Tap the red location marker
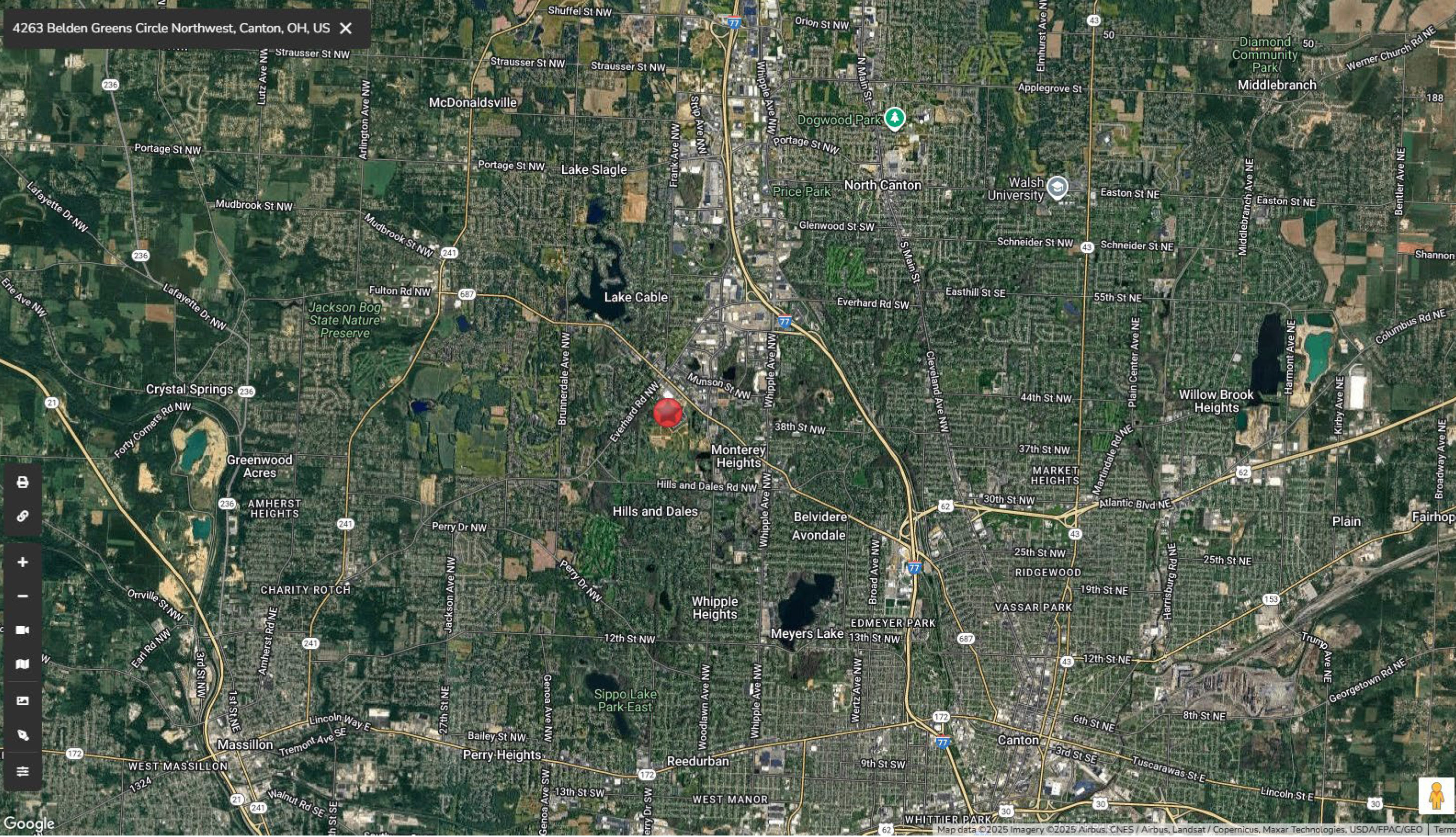Screen dimensions: 1456x837 point(667,412)
